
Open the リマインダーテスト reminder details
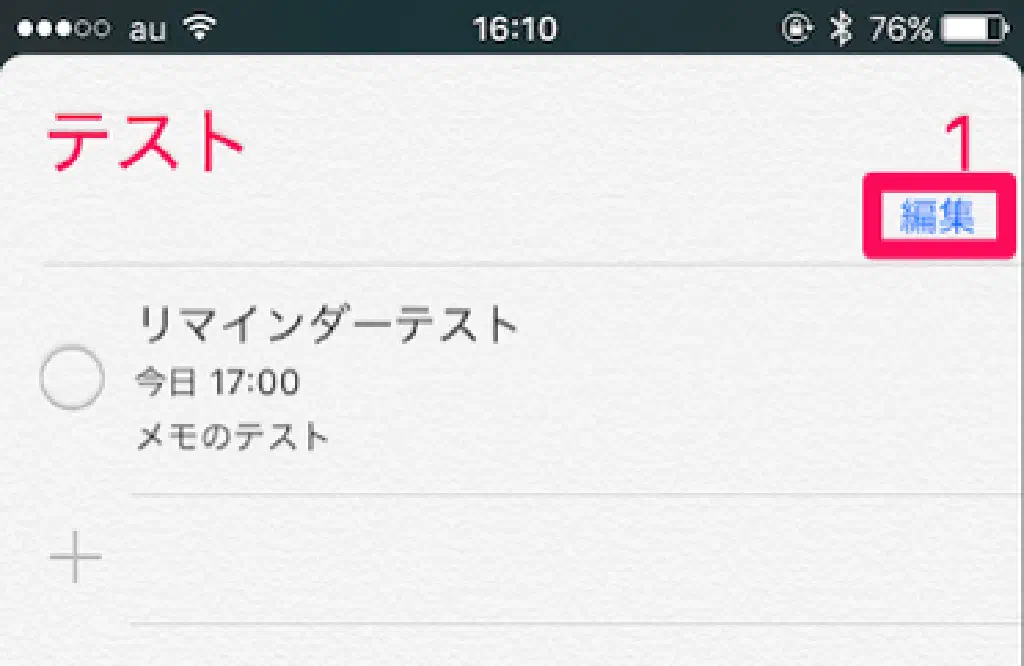coord(328,324)
